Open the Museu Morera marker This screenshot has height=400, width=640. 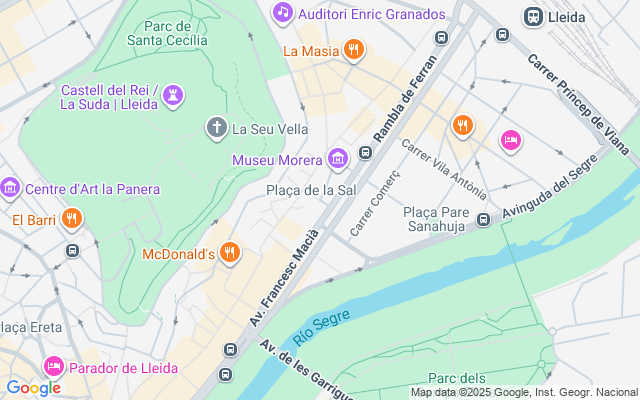click(x=338, y=159)
